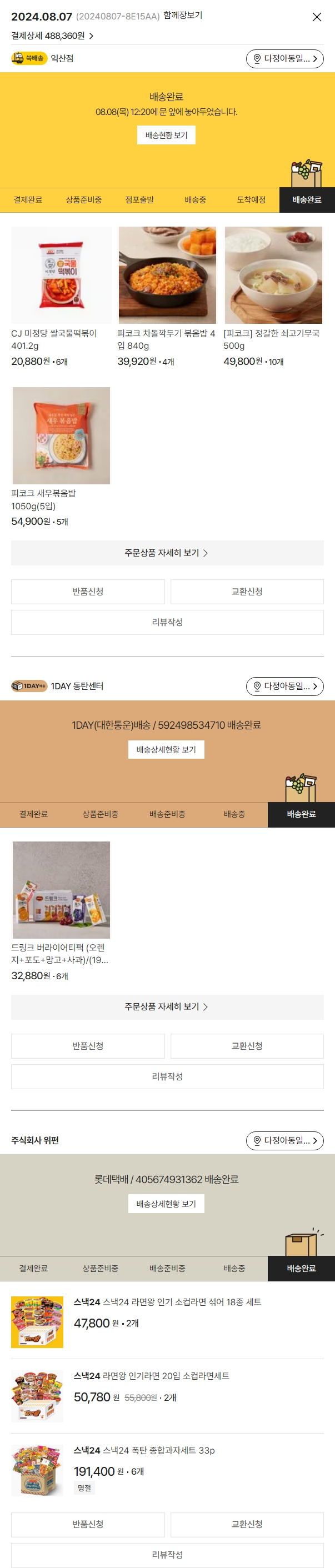Open 결제상세 488,360원 payment details
Image resolution: width=335 pixels, height=1568 pixels.
click(x=52, y=36)
